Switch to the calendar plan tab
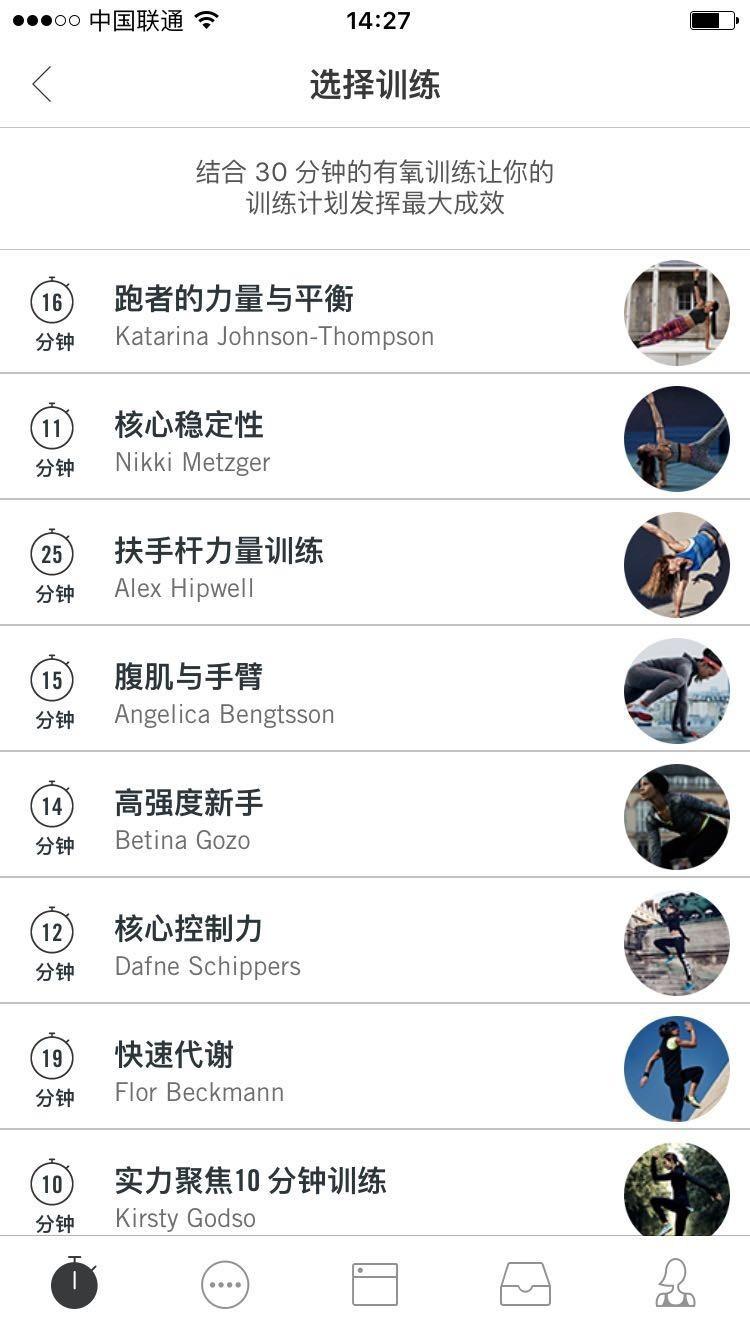Screen dimensions: 750x1334 click(x=375, y=1284)
